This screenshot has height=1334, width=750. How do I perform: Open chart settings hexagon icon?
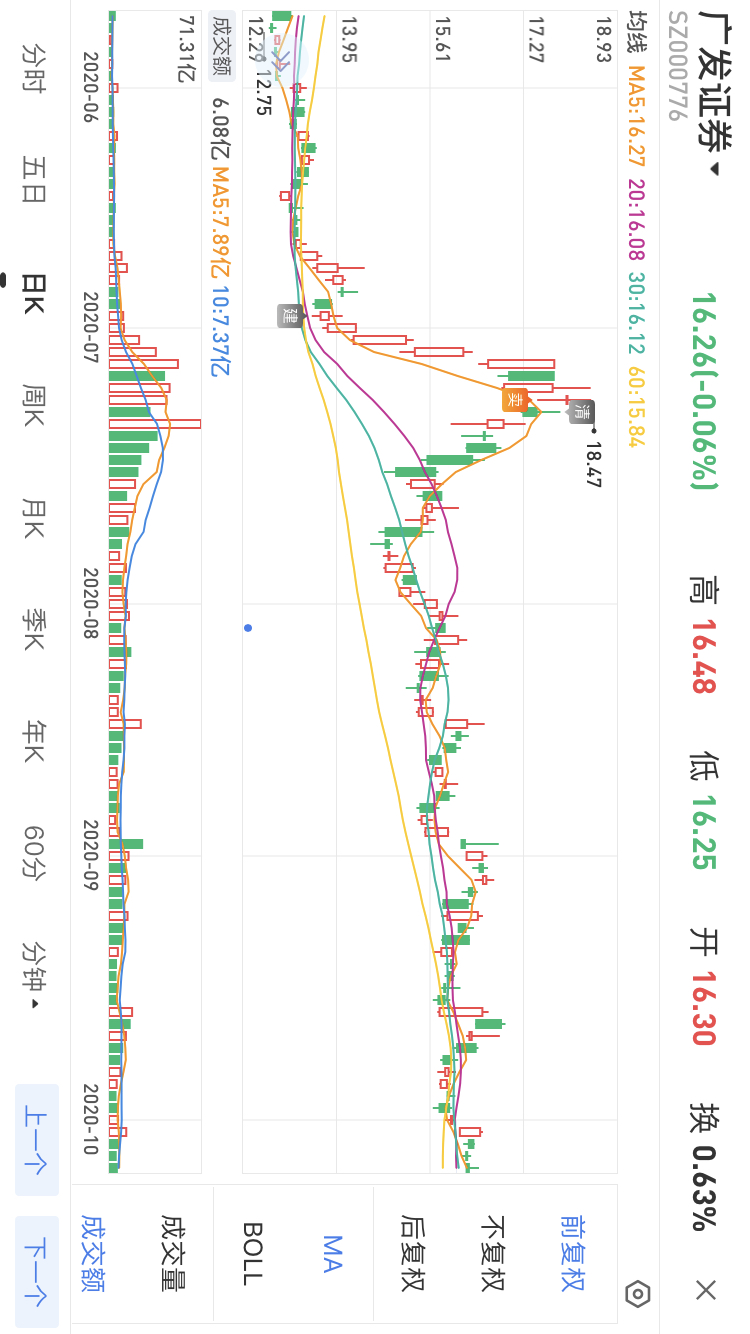point(637,1294)
